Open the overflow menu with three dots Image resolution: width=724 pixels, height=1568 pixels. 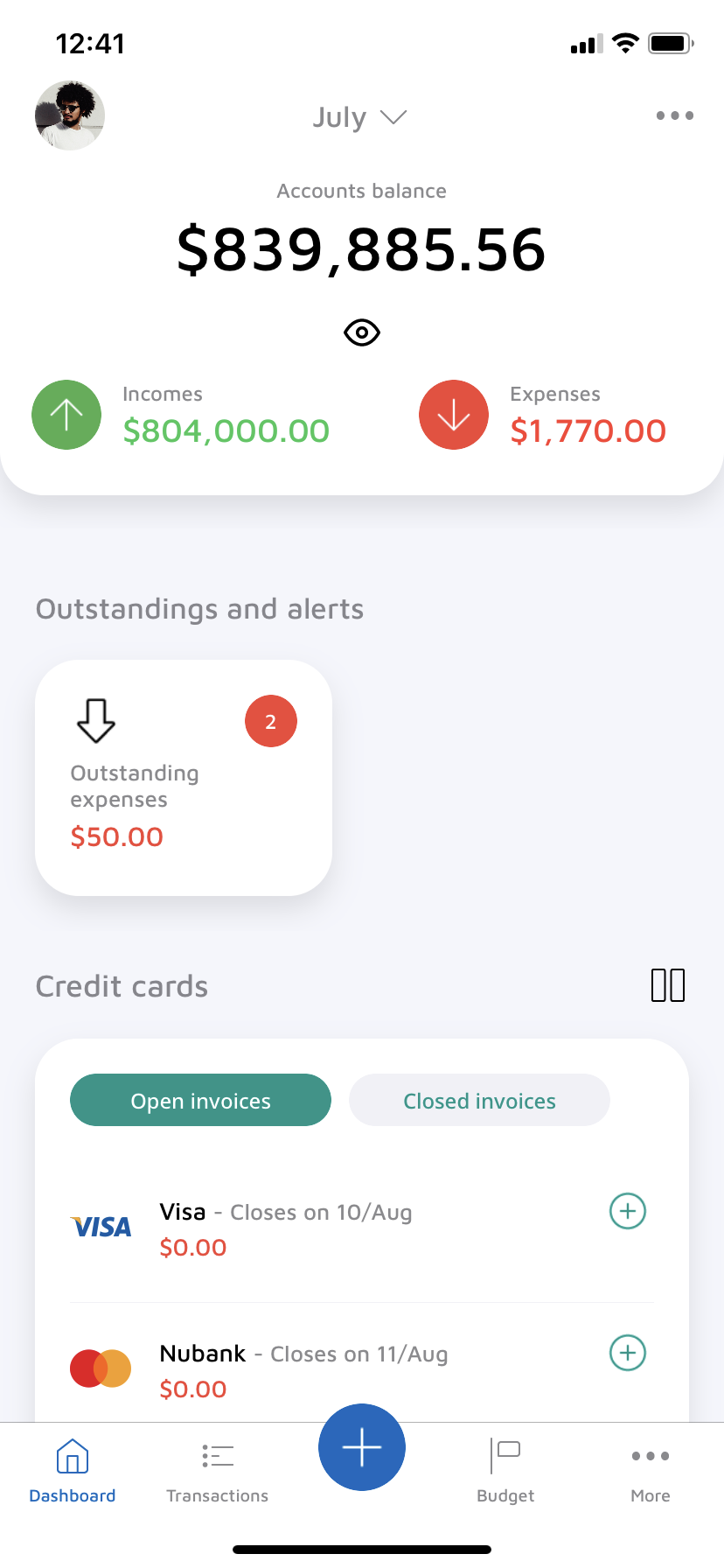pos(673,115)
